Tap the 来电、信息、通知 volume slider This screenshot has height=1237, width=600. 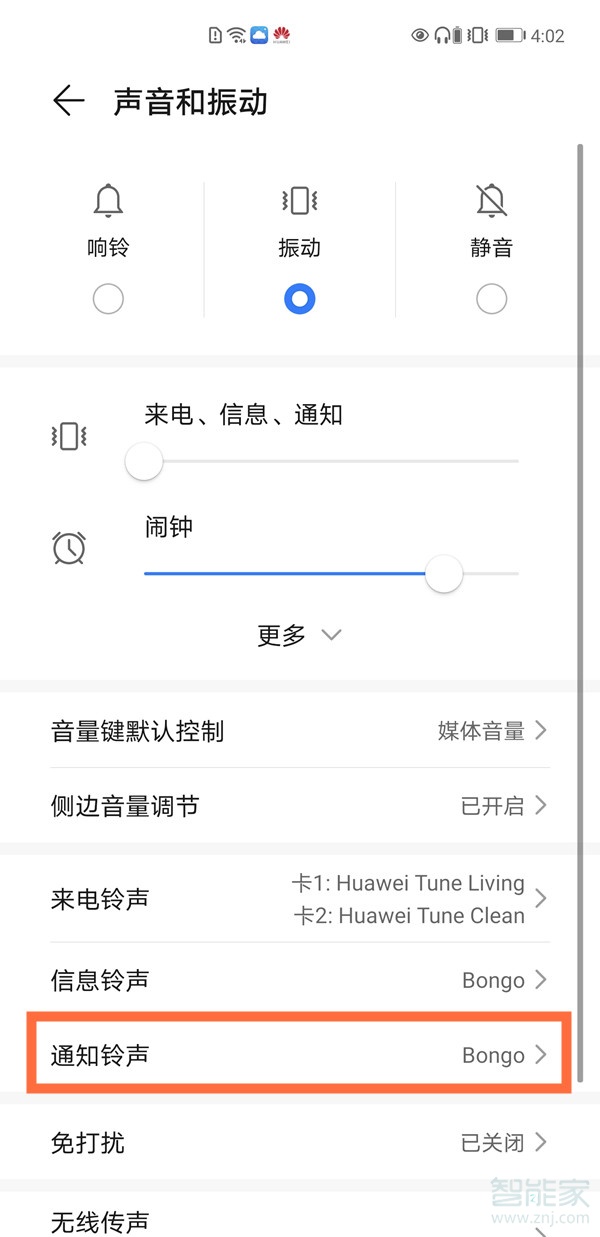click(x=330, y=461)
